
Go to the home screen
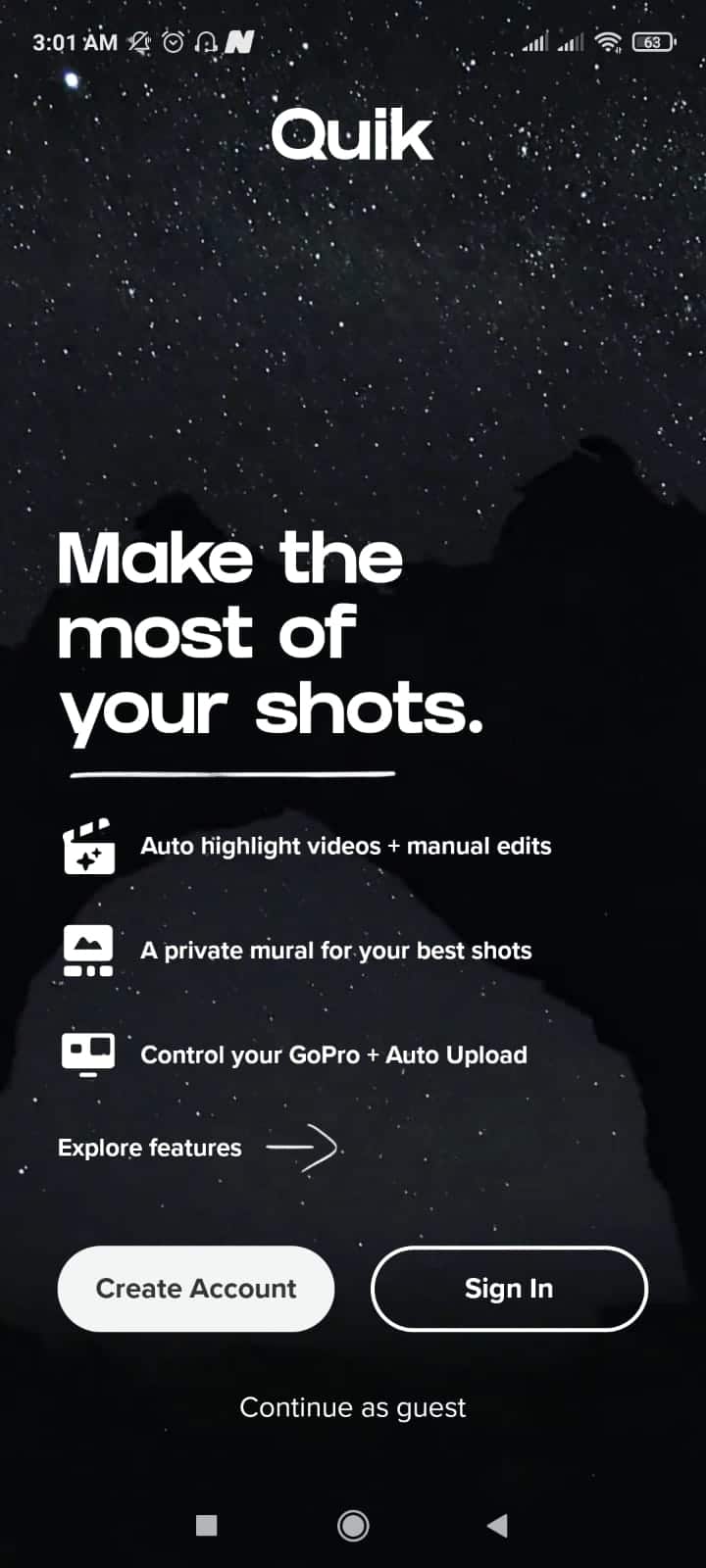[353, 1525]
